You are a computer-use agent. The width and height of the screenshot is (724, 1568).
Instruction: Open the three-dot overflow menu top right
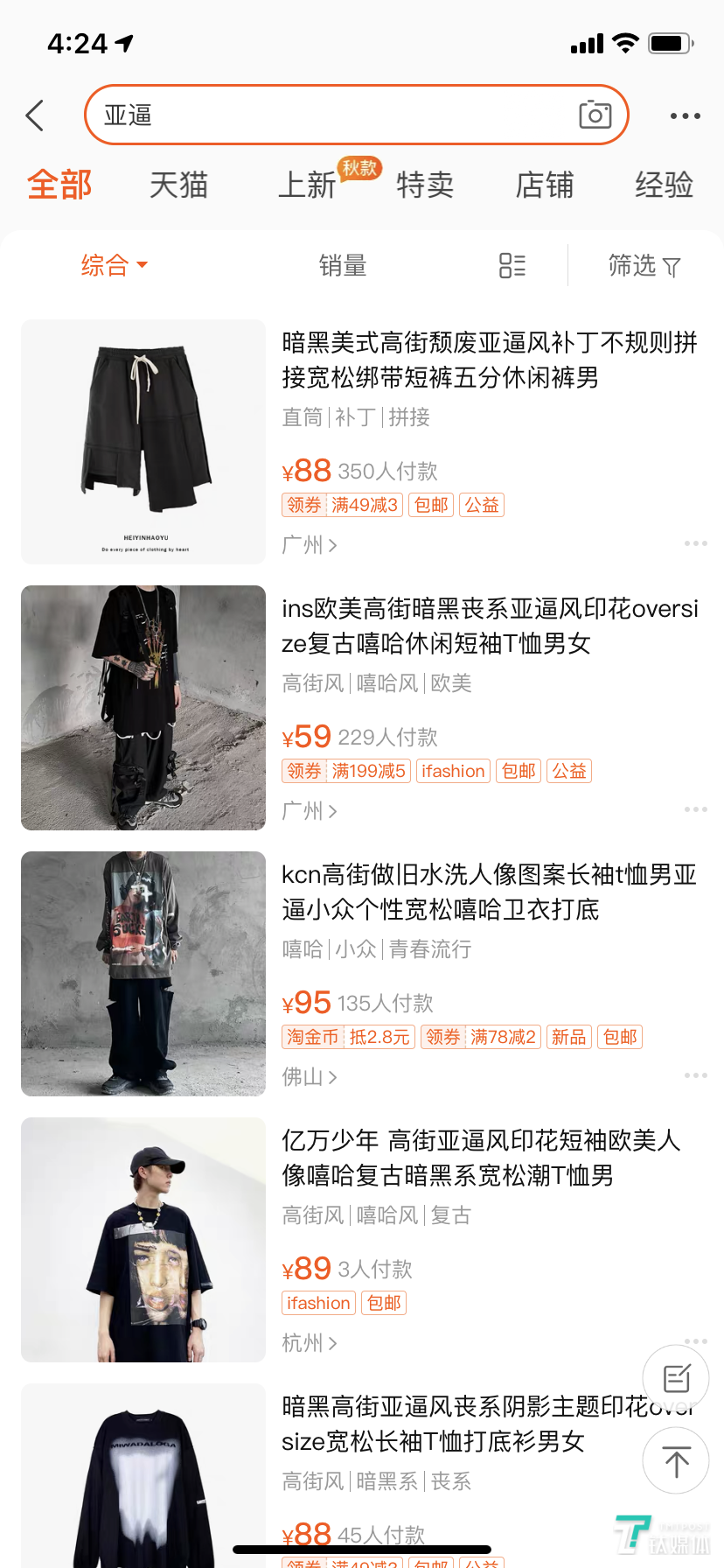[x=685, y=115]
